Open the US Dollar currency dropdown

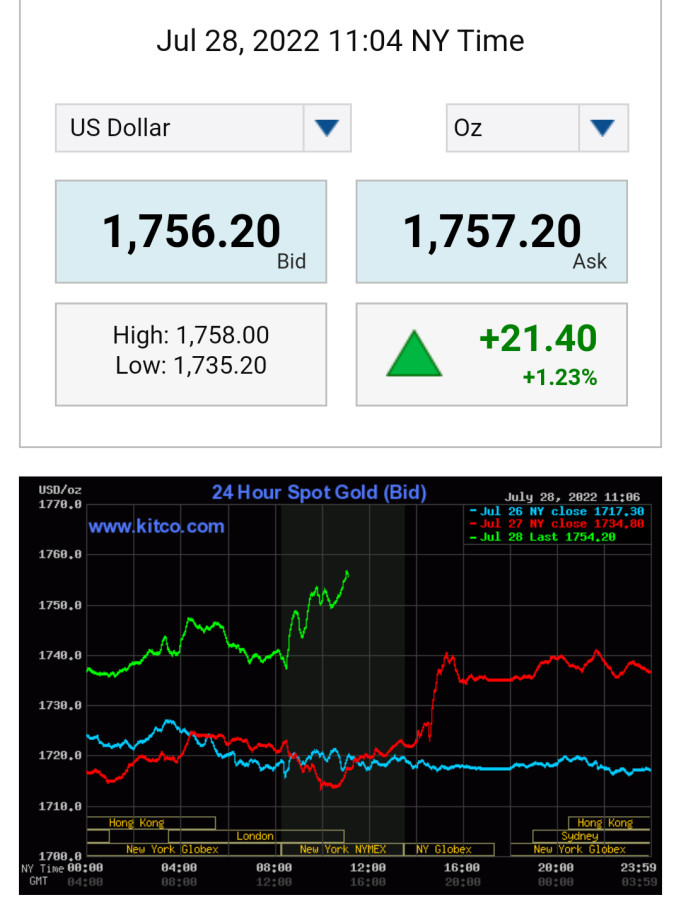point(203,128)
